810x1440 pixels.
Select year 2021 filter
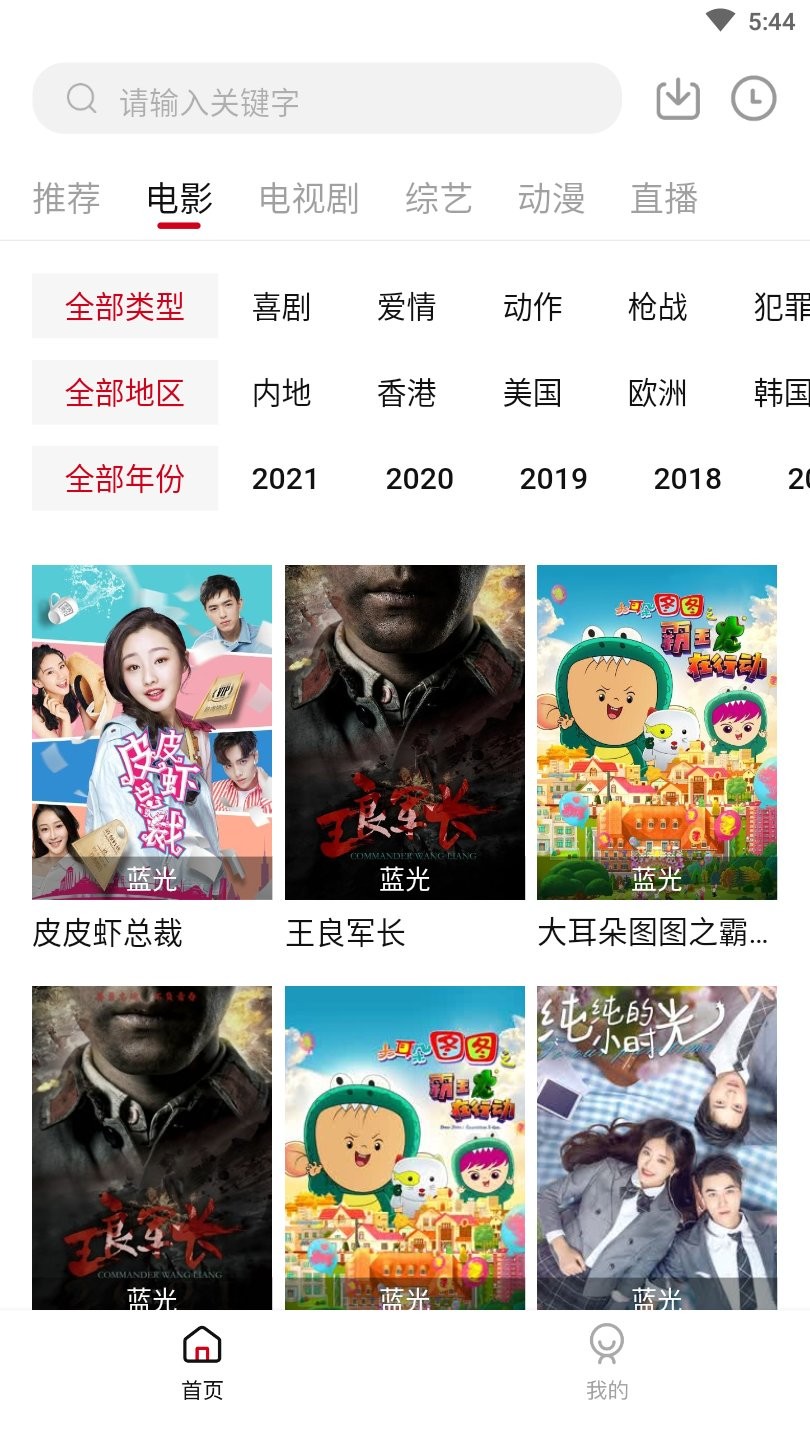tap(285, 479)
